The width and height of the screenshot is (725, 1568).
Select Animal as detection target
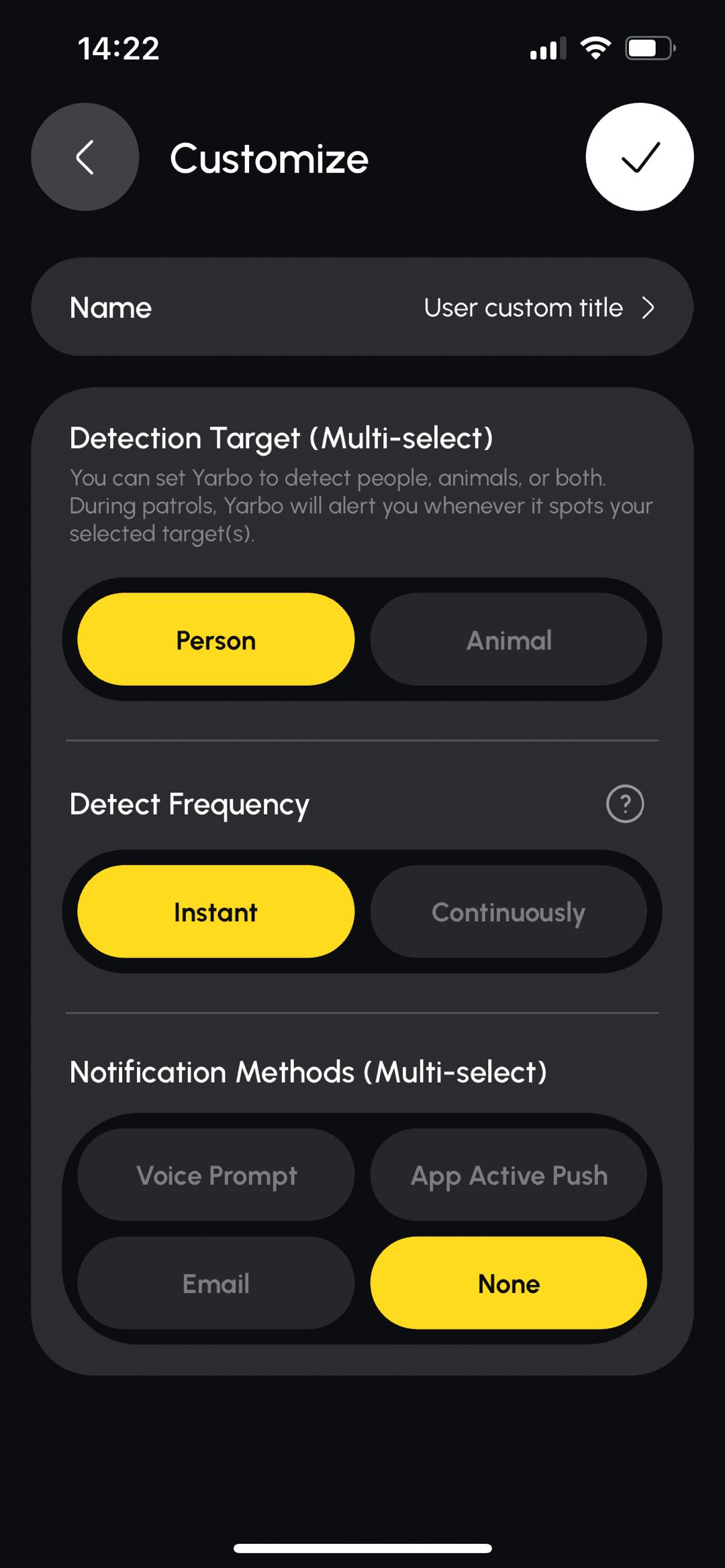coord(508,639)
